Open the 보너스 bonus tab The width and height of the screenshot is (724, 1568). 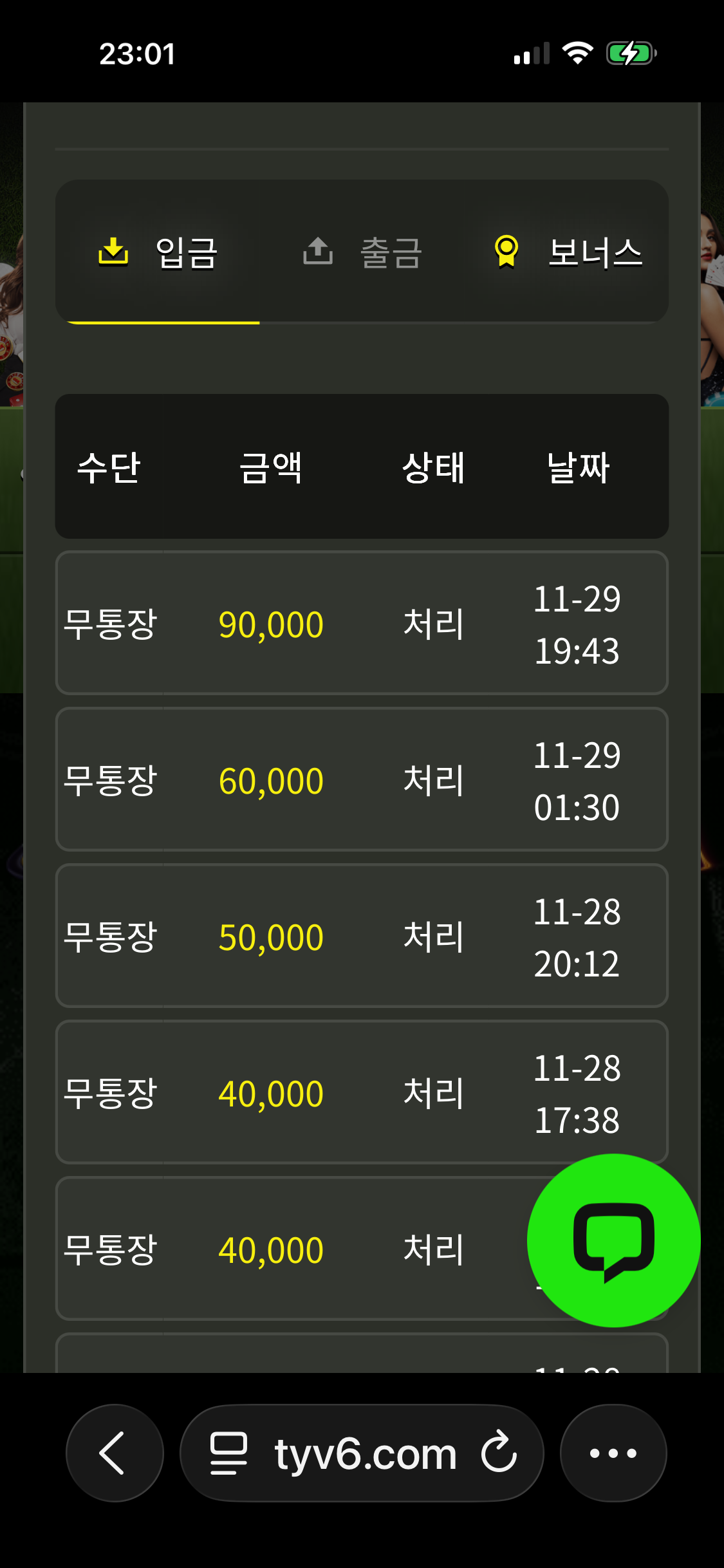pos(568,252)
